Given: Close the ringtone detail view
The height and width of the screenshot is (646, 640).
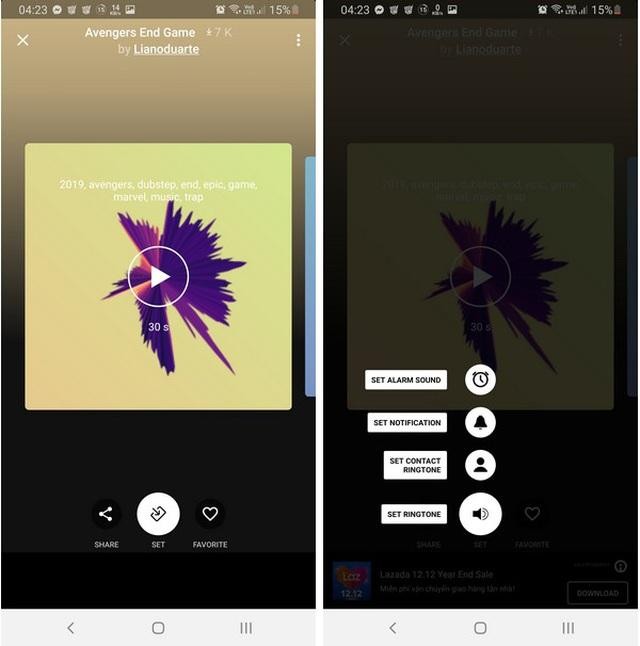Looking at the screenshot, I should (x=23, y=40).
